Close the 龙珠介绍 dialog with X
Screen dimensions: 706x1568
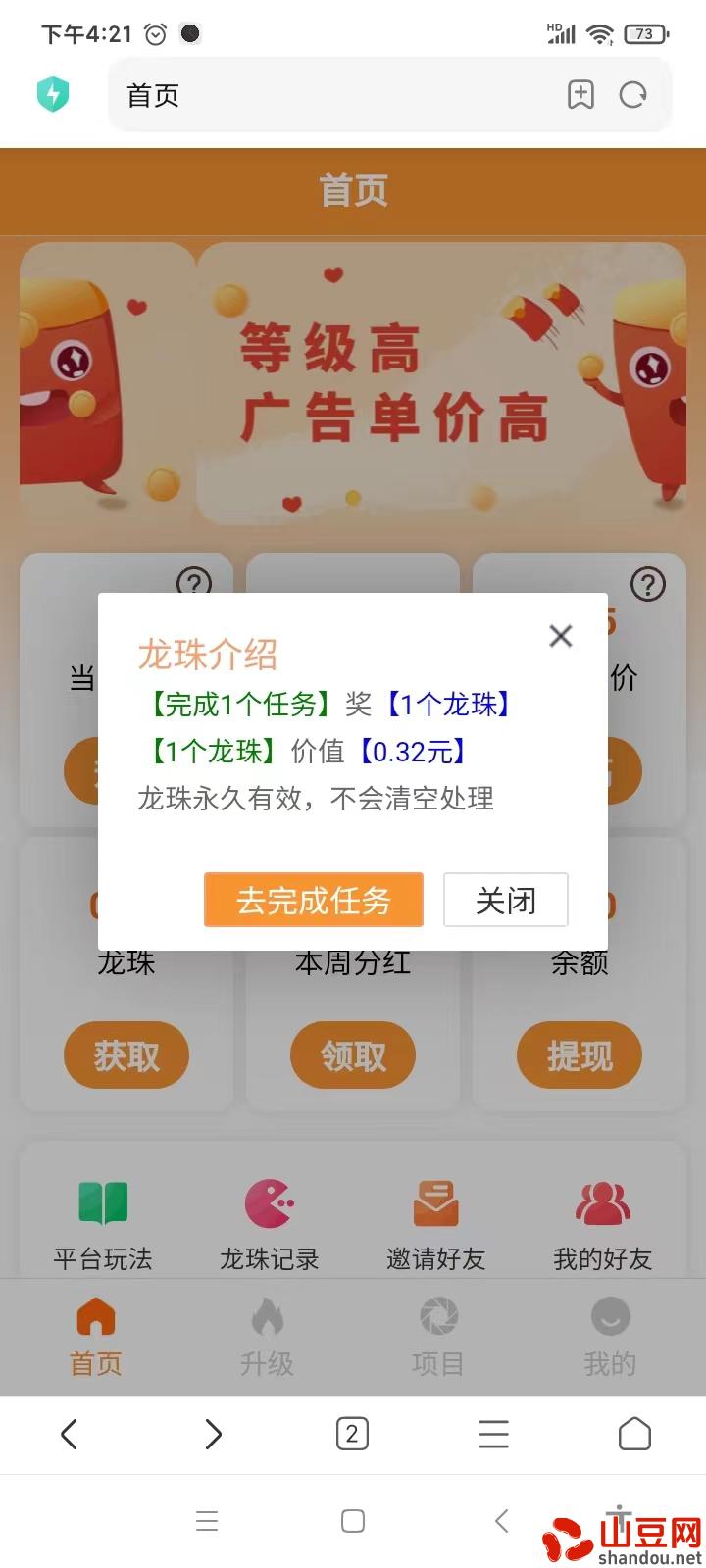pyautogui.click(x=560, y=636)
